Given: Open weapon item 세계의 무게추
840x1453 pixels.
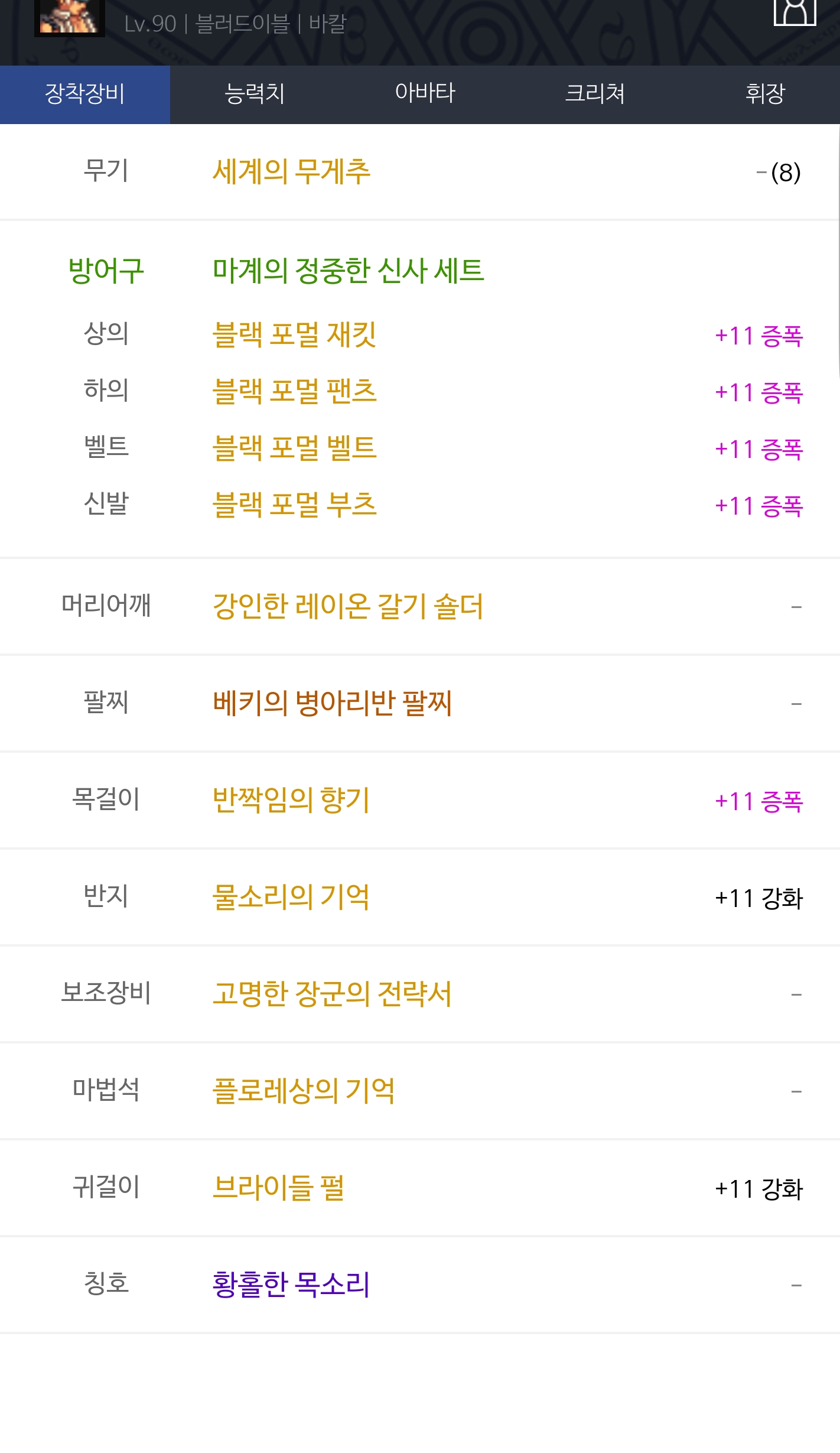Looking at the screenshot, I should (x=292, y=172).
